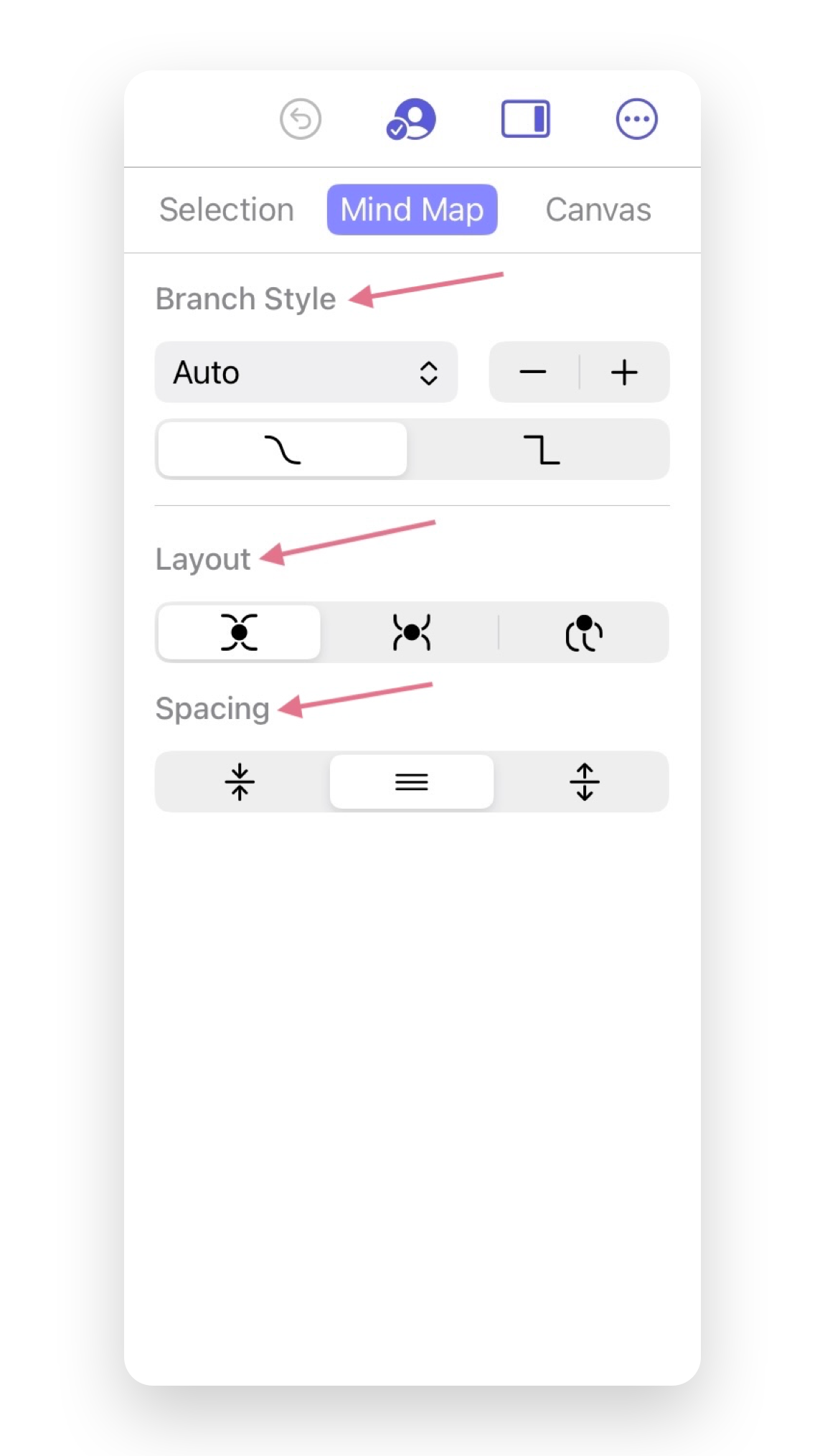Switch to the Canvas tab
The width and height of the screenshot is (825, 1456).
coord(598,210)
